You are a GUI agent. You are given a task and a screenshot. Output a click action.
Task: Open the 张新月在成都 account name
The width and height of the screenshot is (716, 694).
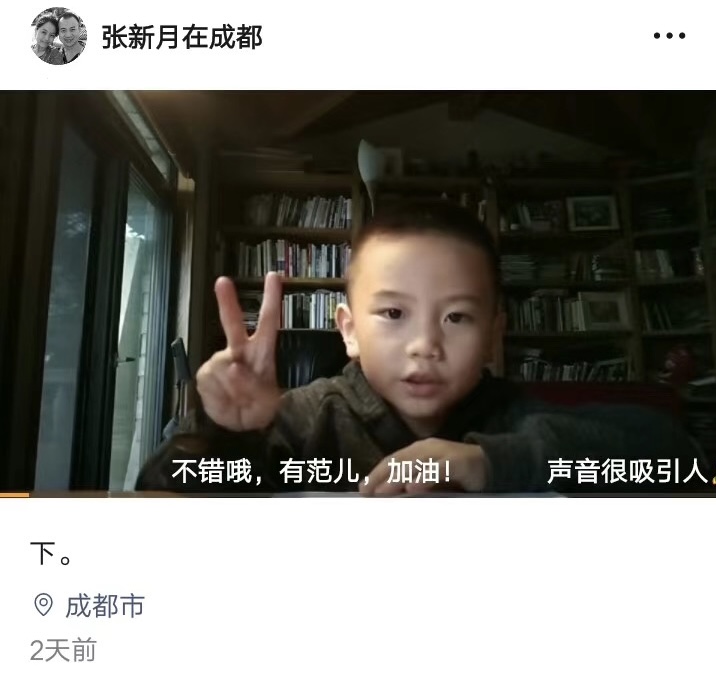point(181,38)
